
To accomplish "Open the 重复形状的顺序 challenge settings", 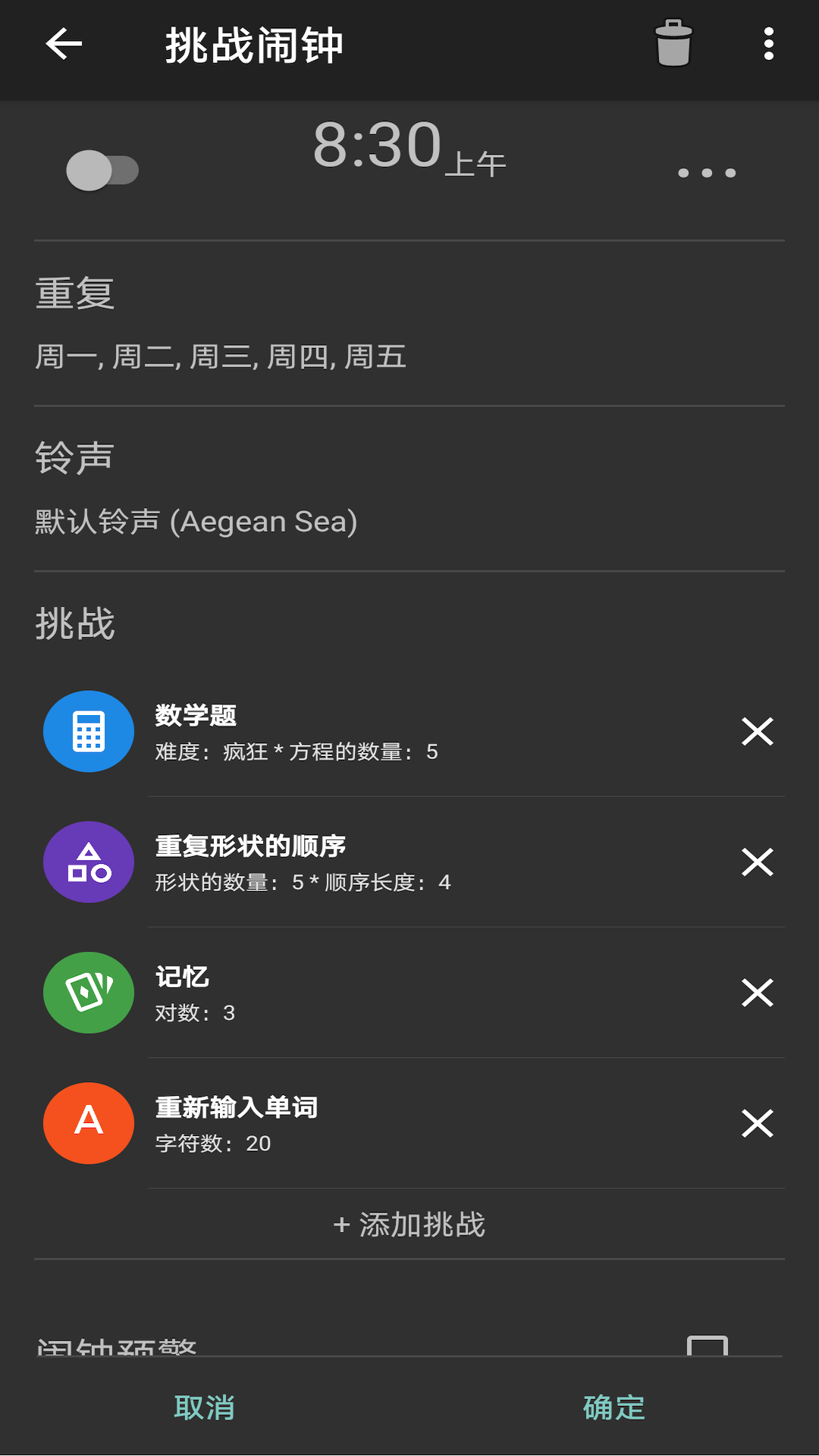I will (379, 862).
